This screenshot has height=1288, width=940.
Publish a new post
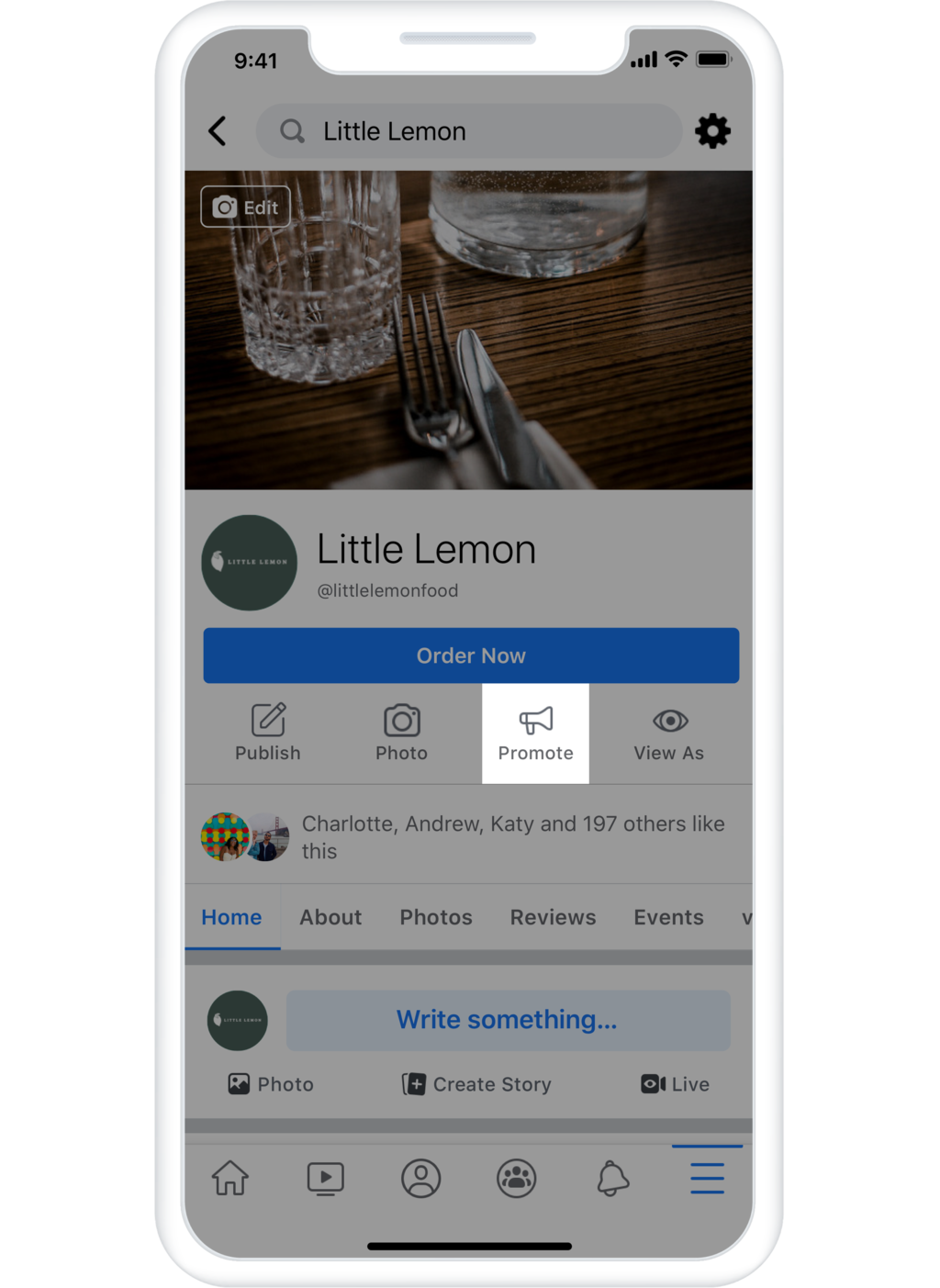[x=268, y=733]
